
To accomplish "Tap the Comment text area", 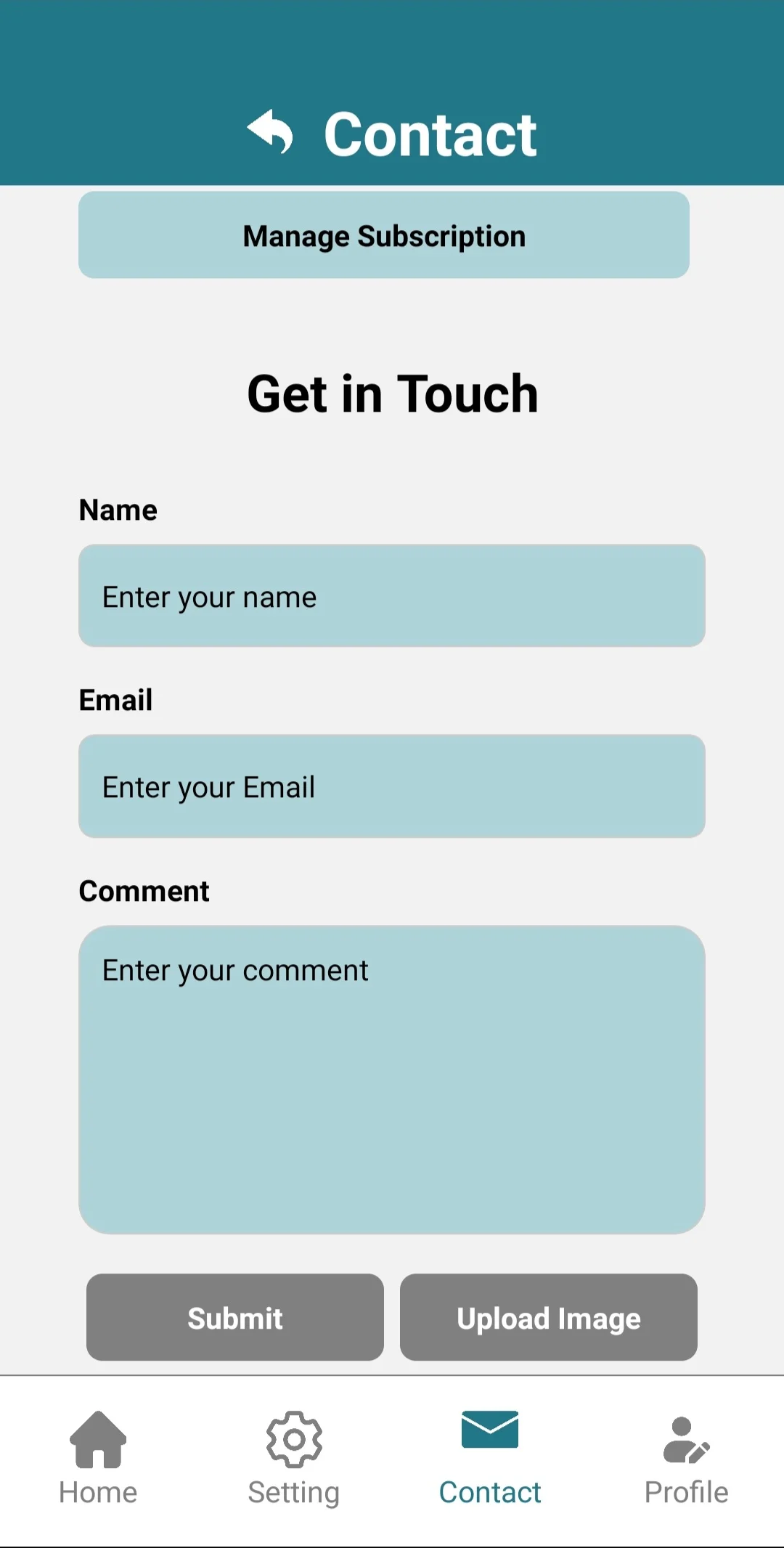I will pos(392,1080).
